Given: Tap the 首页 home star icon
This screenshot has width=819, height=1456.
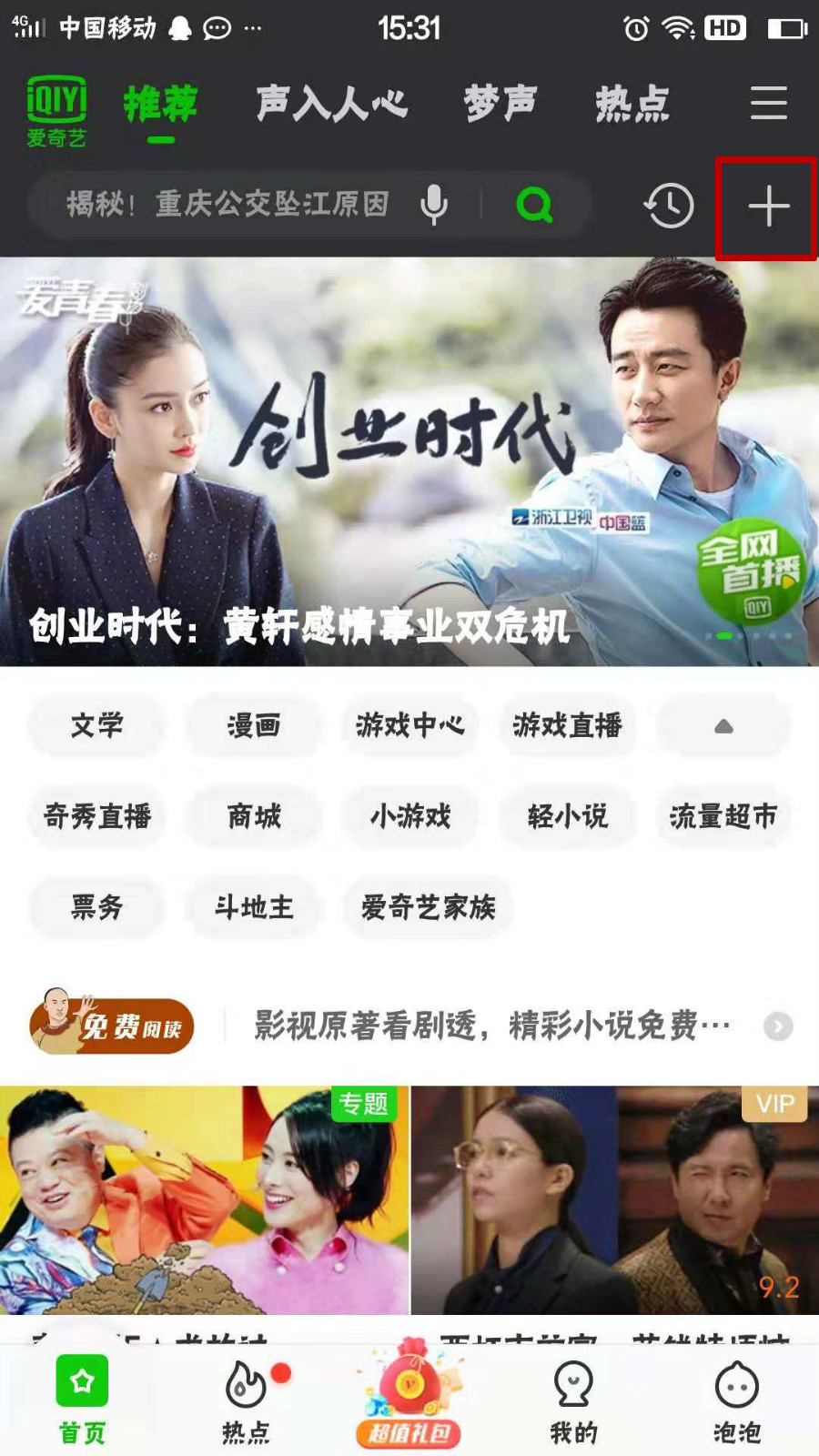Looking at the screenshot, I should coord(80,1383).
